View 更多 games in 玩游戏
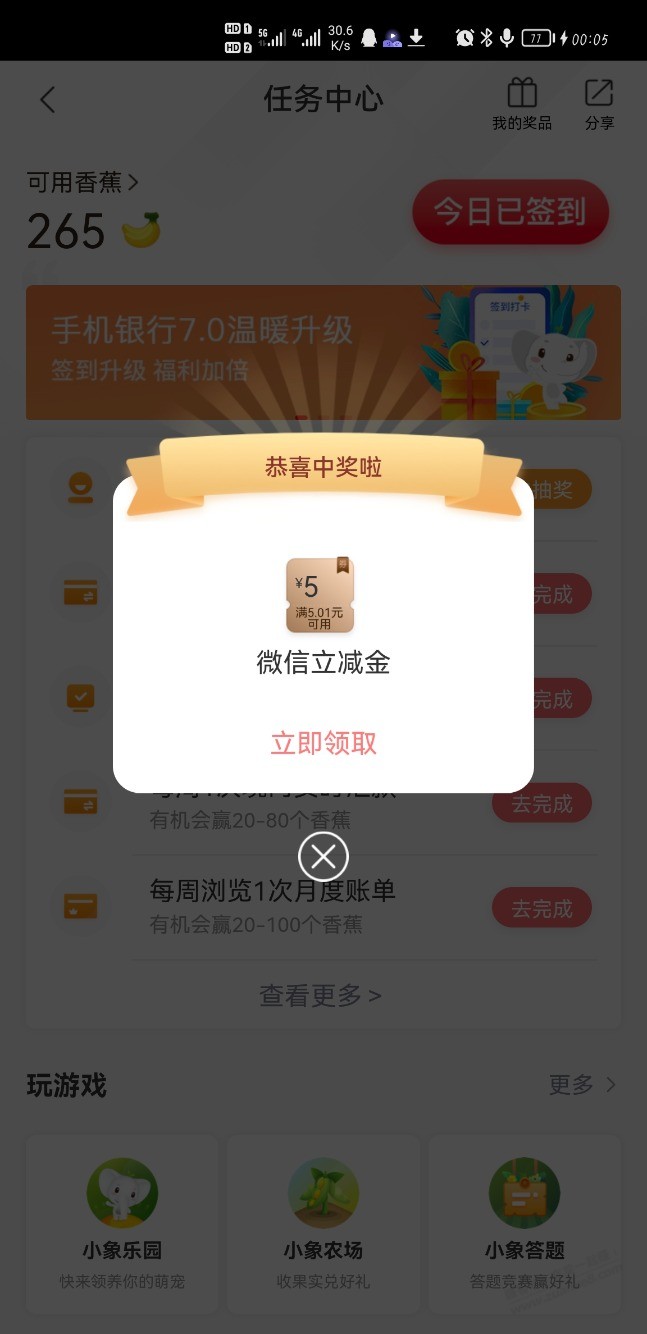 (x=582, y=1085)
